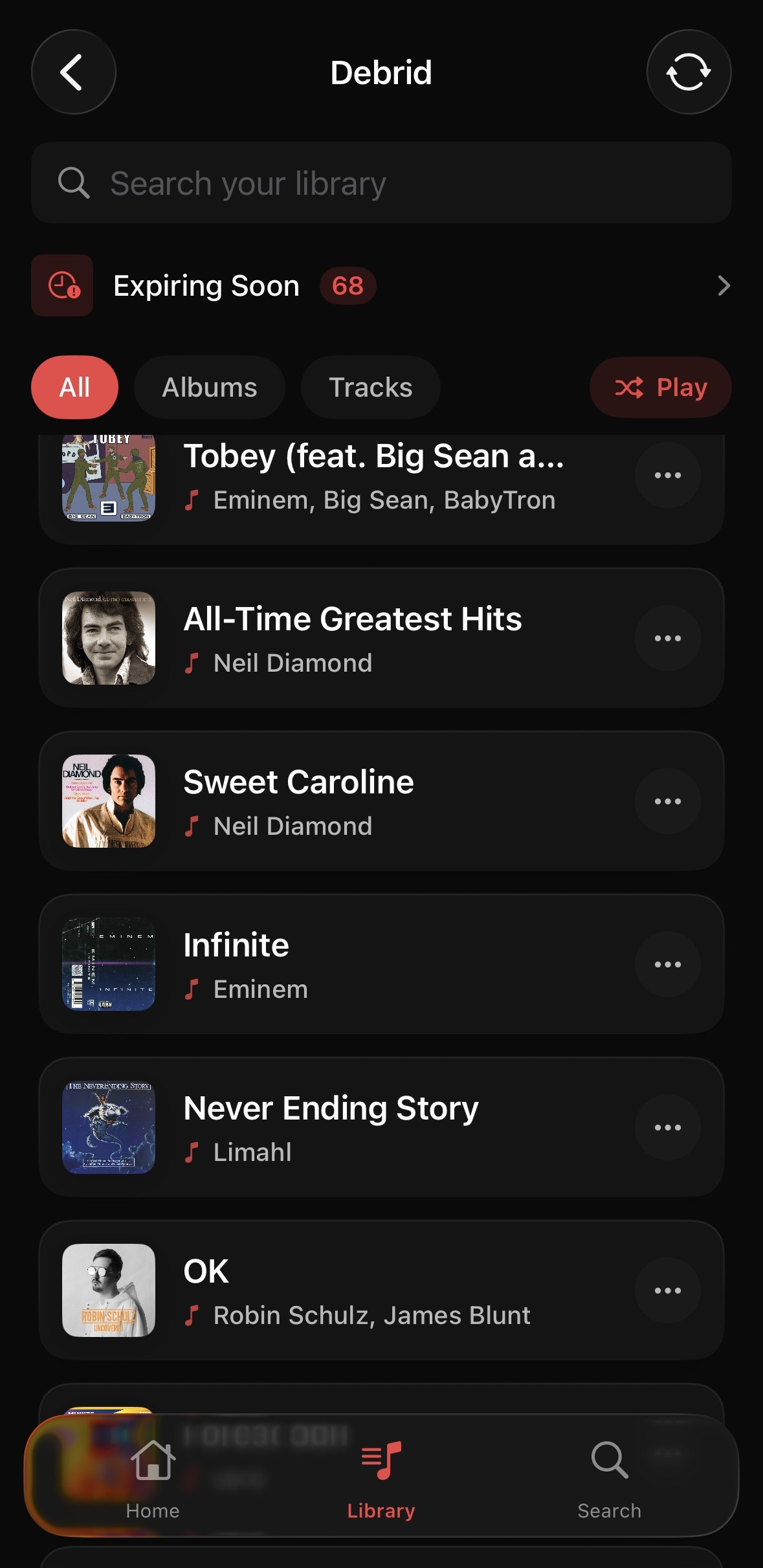Go back from the Debrid screen

click(73, 72)
